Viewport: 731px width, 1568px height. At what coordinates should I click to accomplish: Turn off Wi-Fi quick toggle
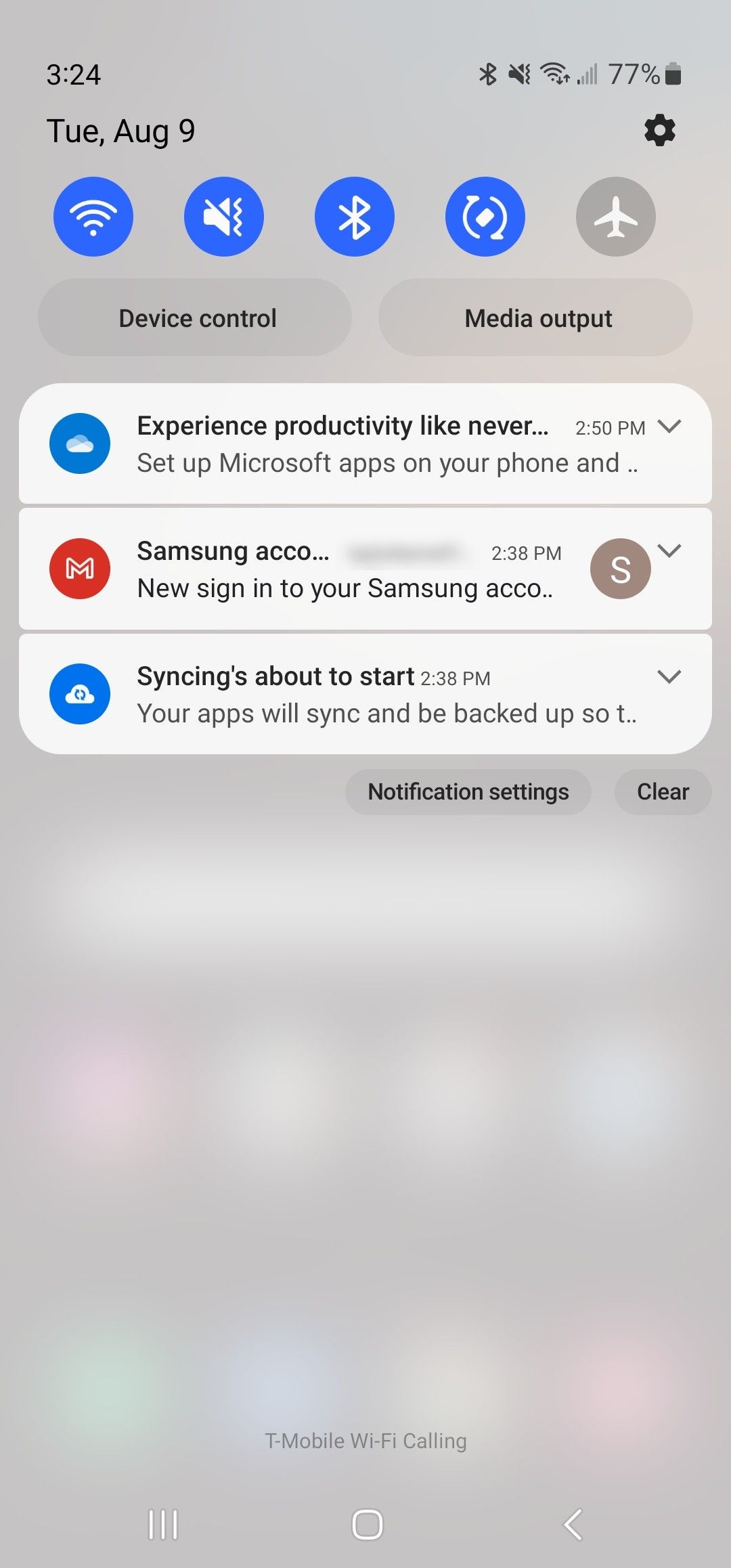tap(93, 217)
